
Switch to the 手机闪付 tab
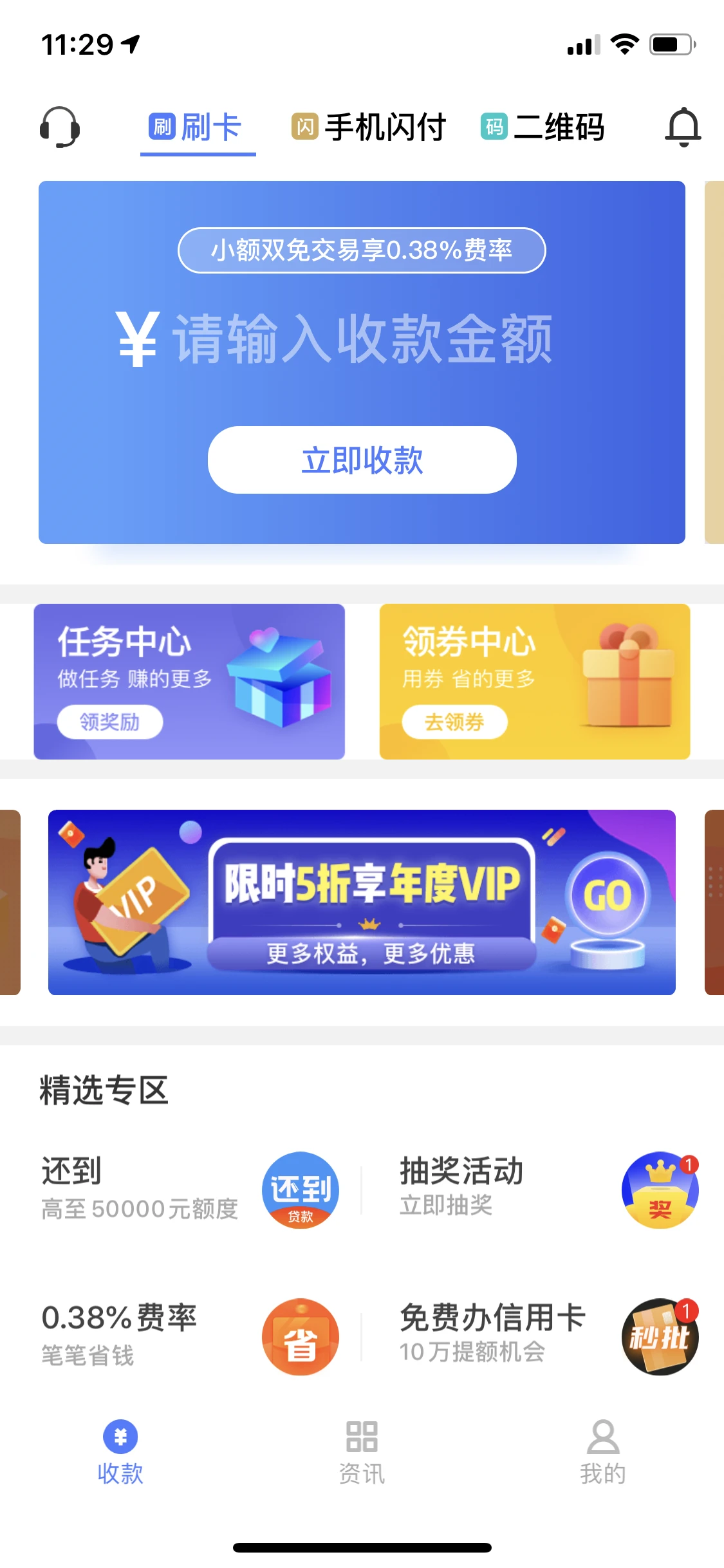tap(369, 127)
